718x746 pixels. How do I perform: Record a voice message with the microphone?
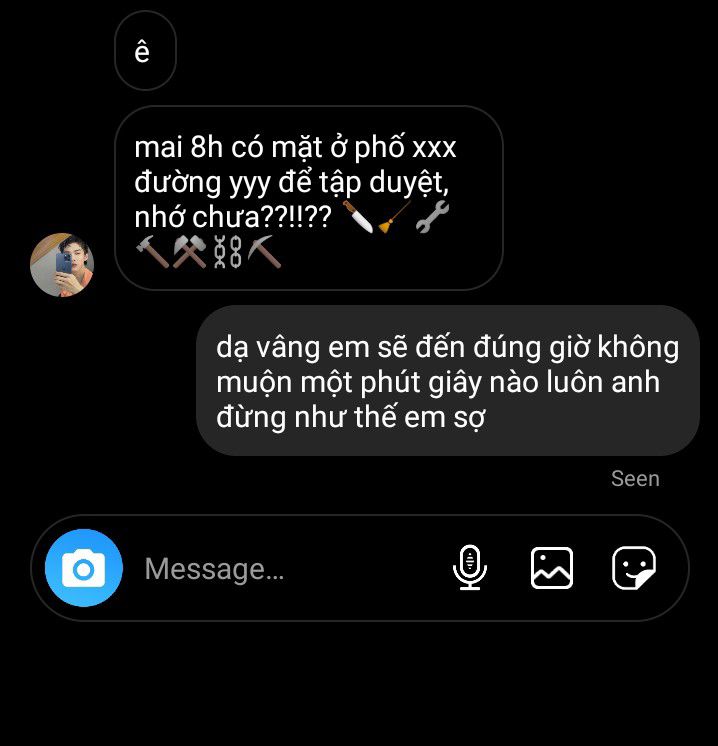click(x=469, y=568)
